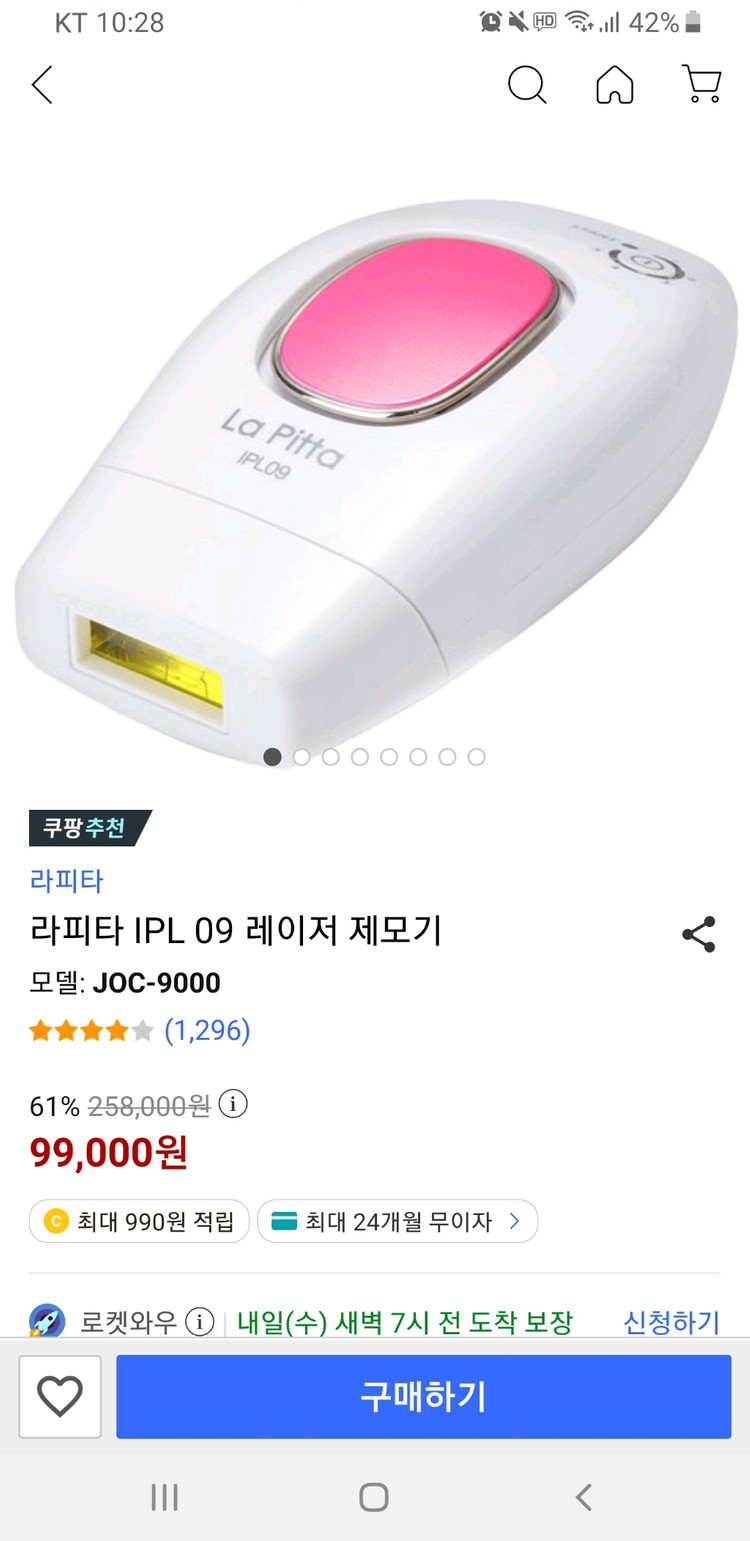
Task: Tap the home icon in top bar
Action: (x=615, y=86)
